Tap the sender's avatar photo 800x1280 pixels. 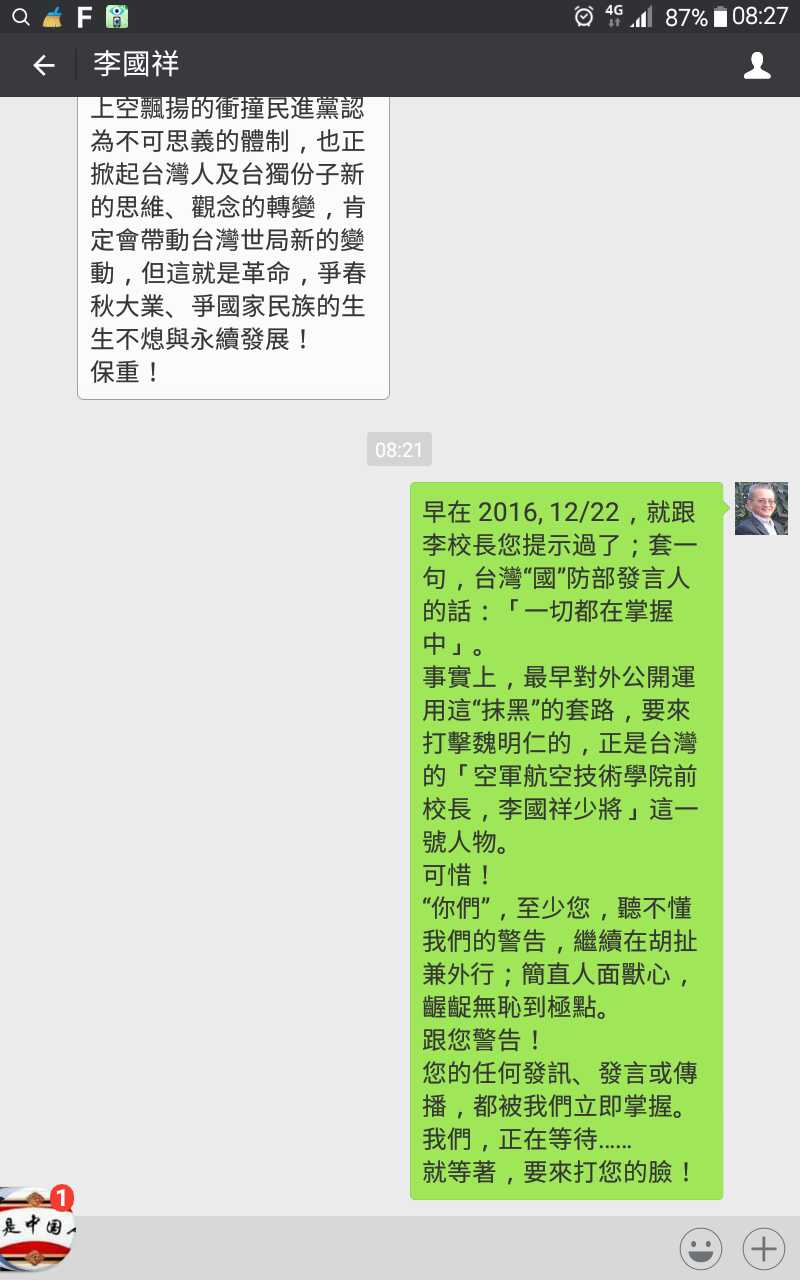[761, 509]
